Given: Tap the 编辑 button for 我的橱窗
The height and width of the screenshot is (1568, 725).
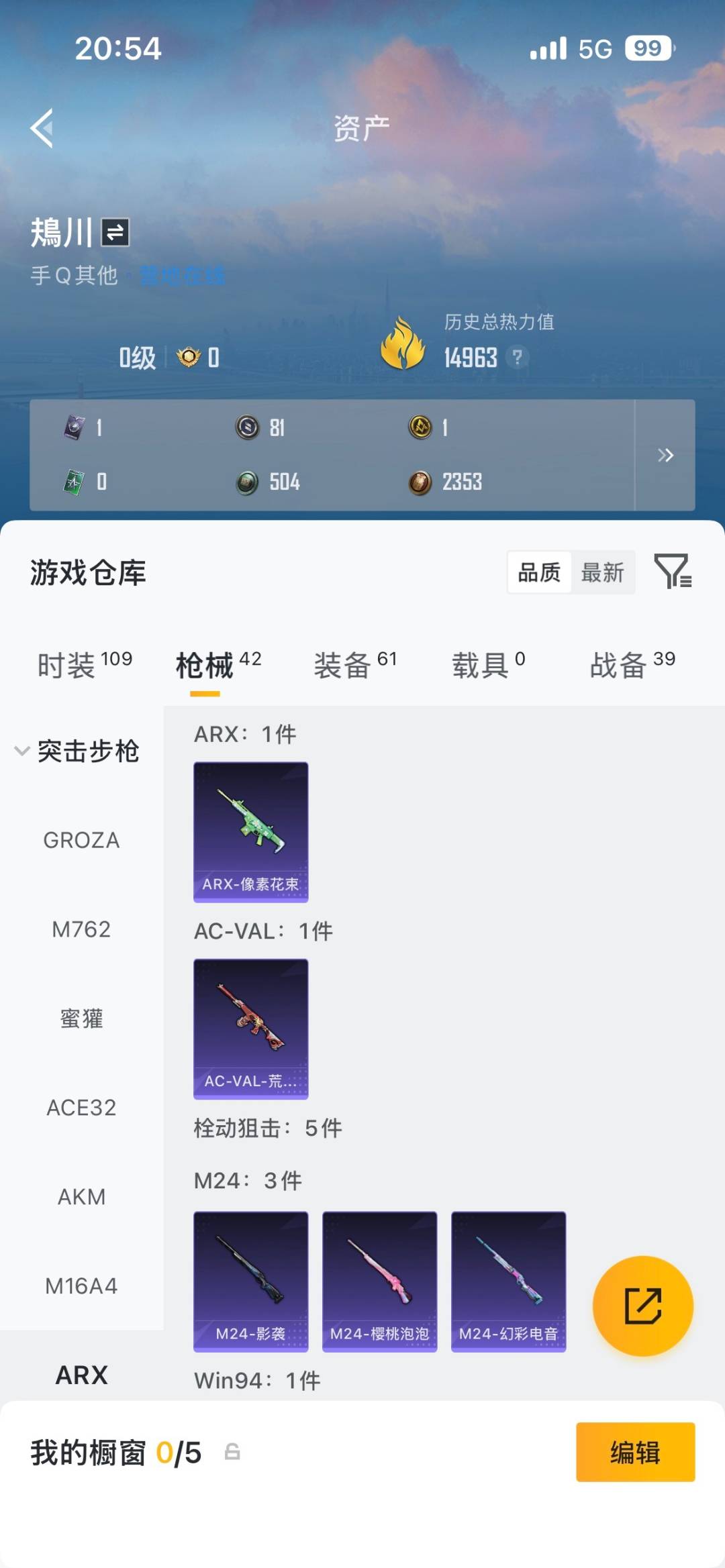Looking at the screenshot, I should (x=634, y=1452).
